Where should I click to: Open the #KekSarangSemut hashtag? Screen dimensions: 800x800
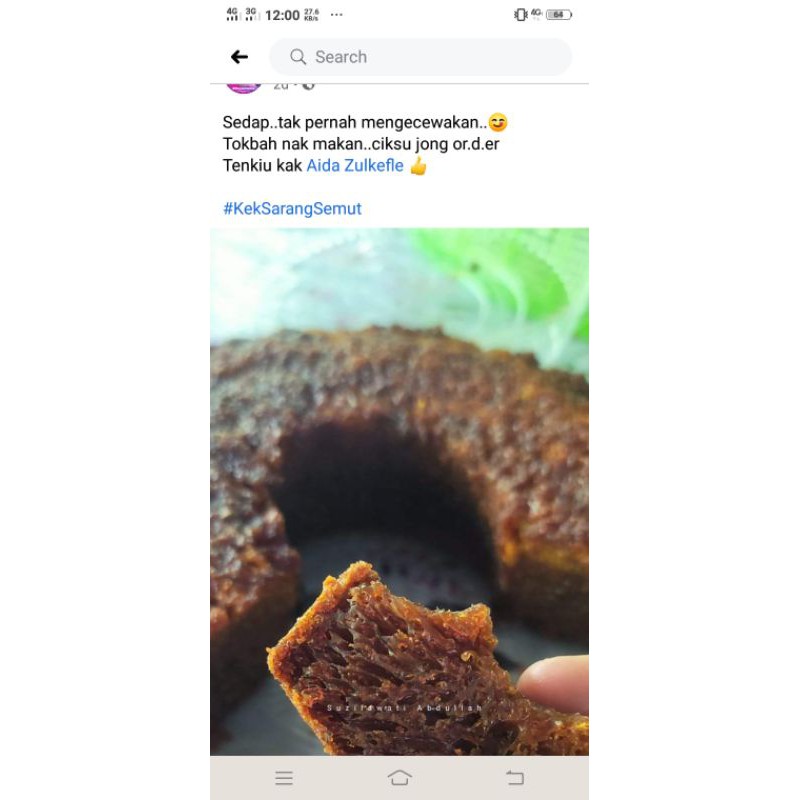pos(292,208)
